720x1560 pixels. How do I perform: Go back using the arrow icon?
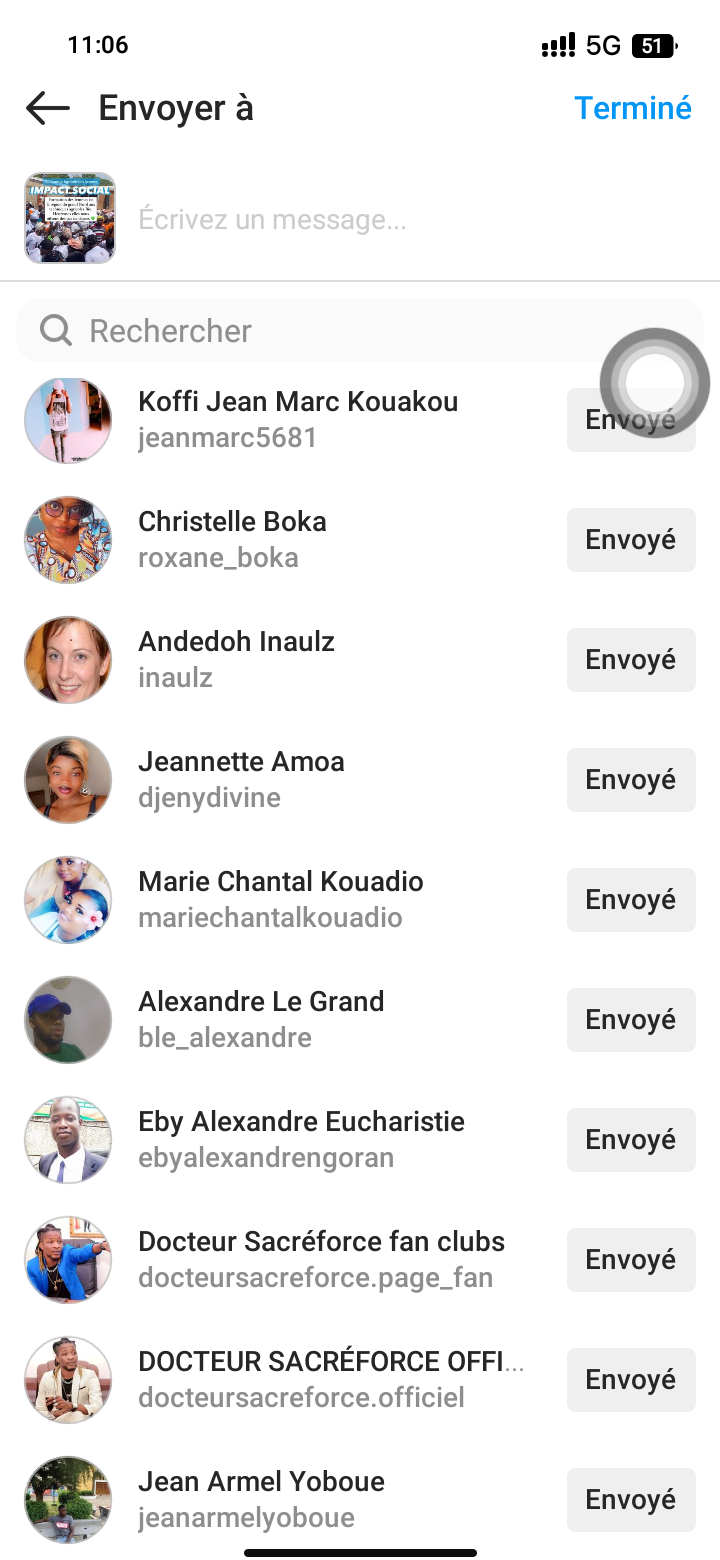coord(47,108)
